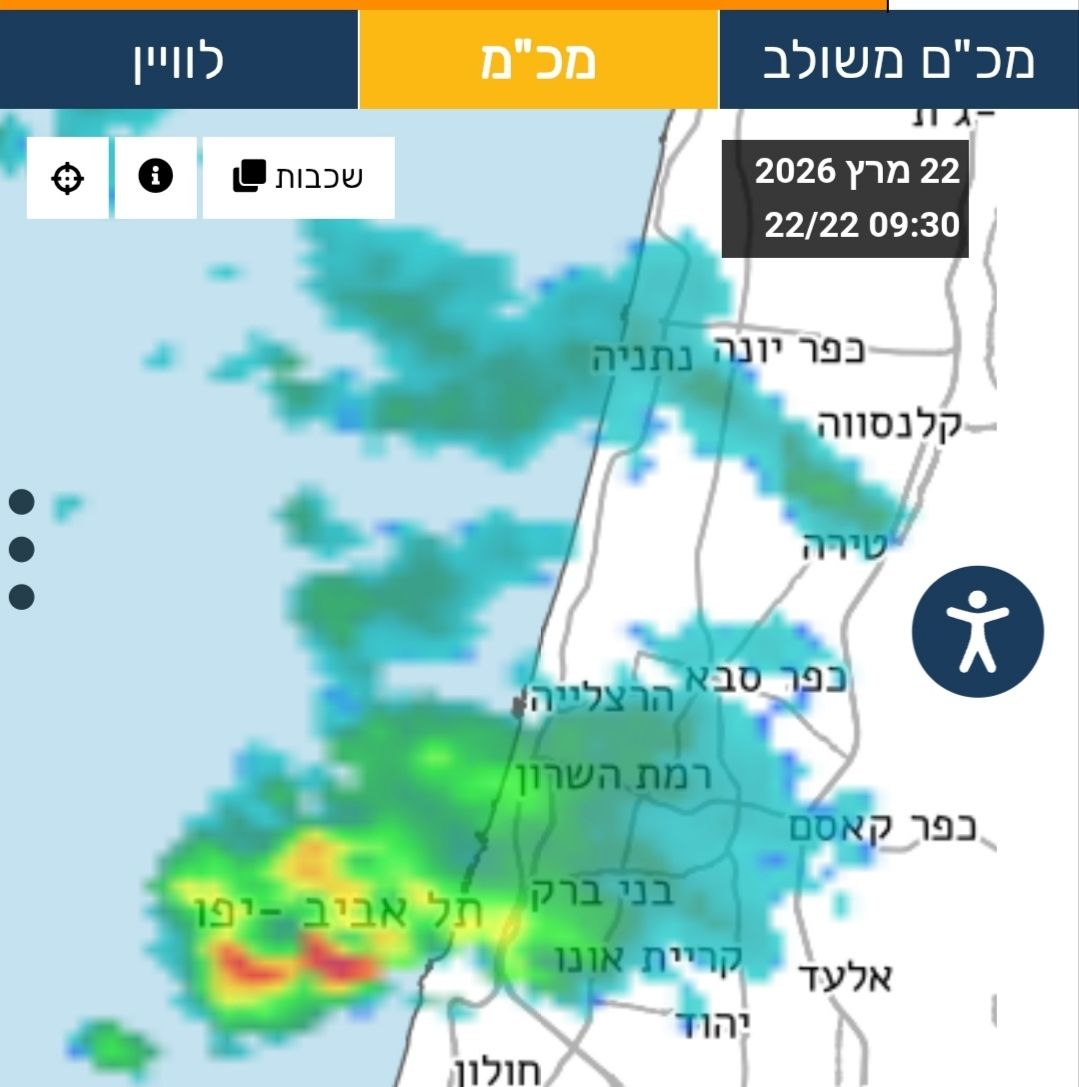Image resolution: width=1079 pixels, height=1087 pixels.
Task: Select the מכ"ם radar tab
Action: click(538, 60)
